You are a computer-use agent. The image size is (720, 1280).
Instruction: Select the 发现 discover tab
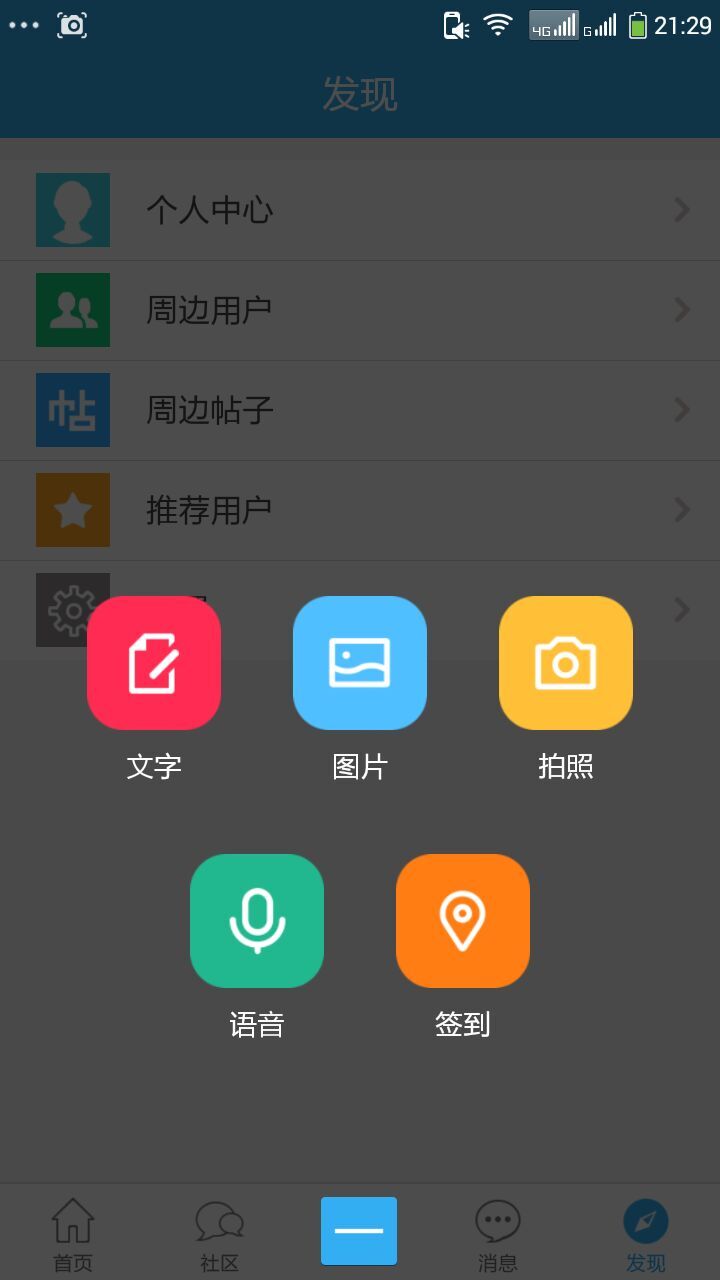(646, 1233)
